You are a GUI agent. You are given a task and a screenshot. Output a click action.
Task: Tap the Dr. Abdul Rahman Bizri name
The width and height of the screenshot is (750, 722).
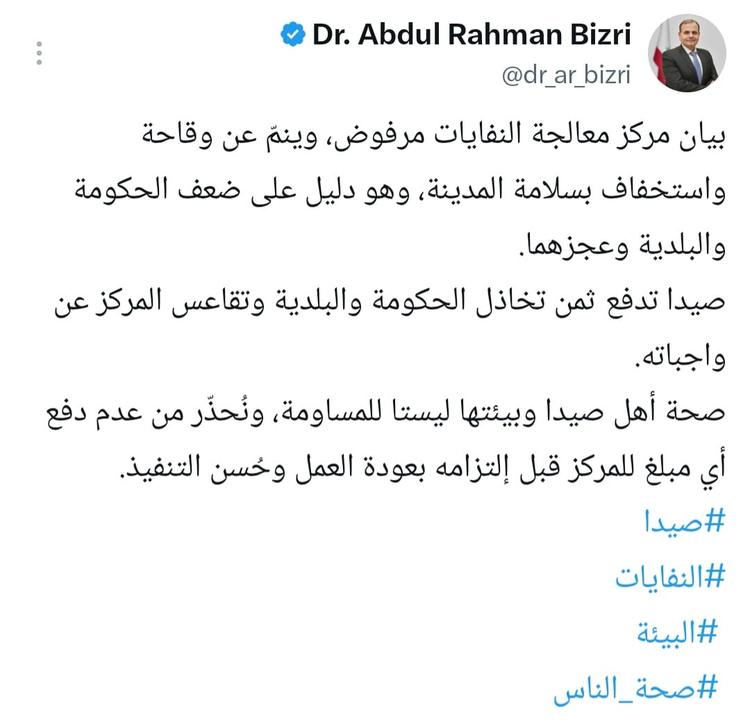coord(471,34)
